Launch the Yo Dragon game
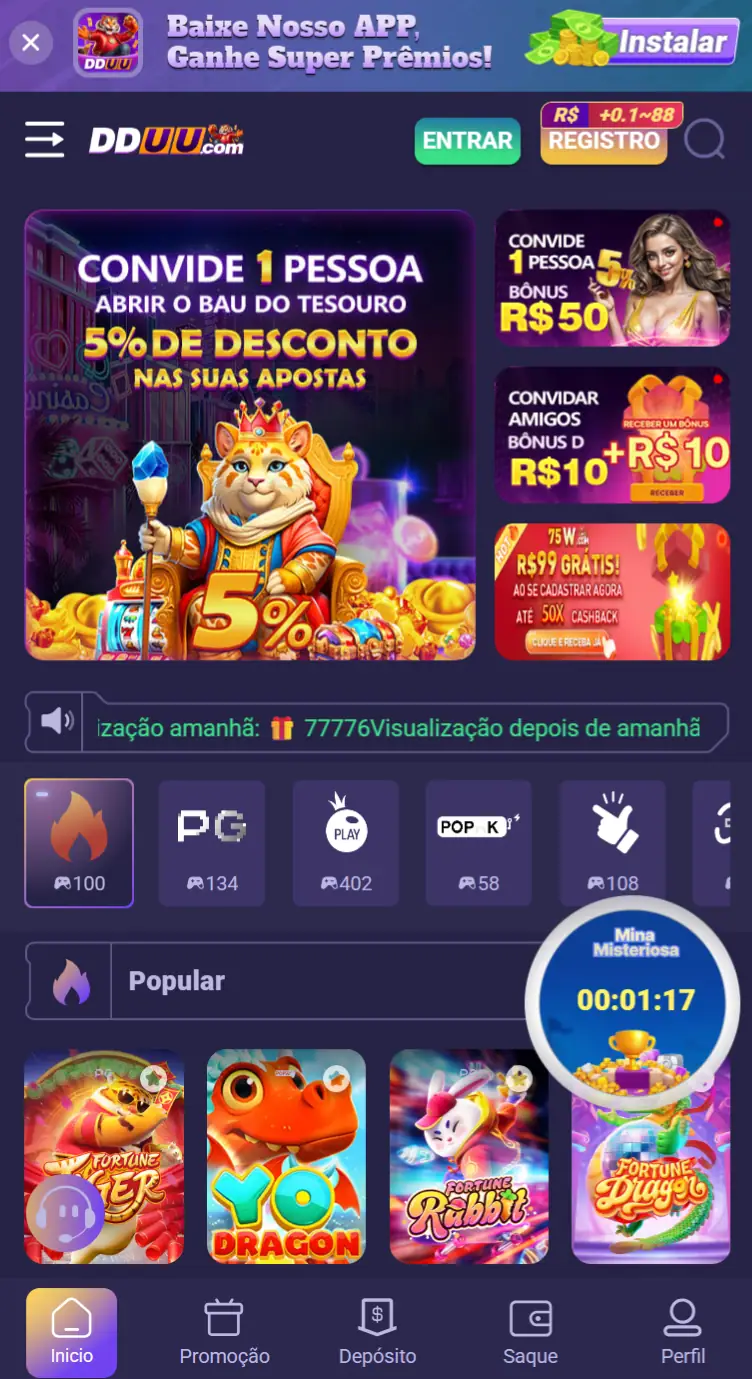 point(286,1156)
